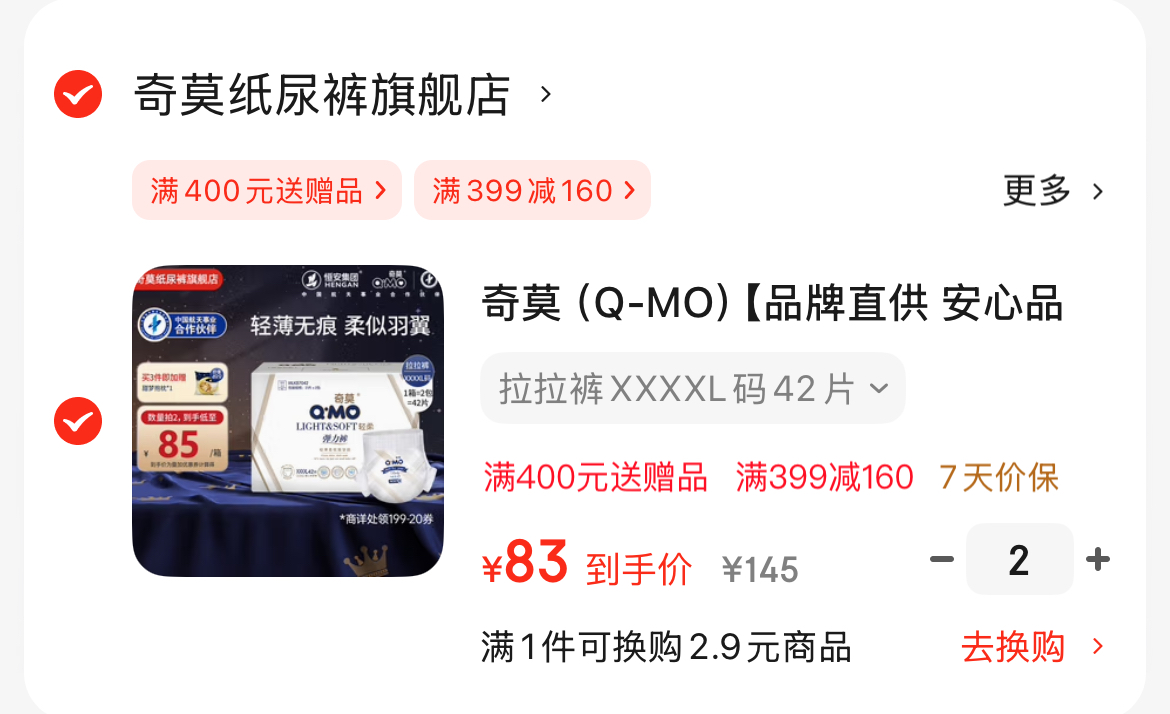The height and width of the screenshot is (714, 1170).
Task: Deselect the Q-MO diaper item checkbox
Action: 78,421
